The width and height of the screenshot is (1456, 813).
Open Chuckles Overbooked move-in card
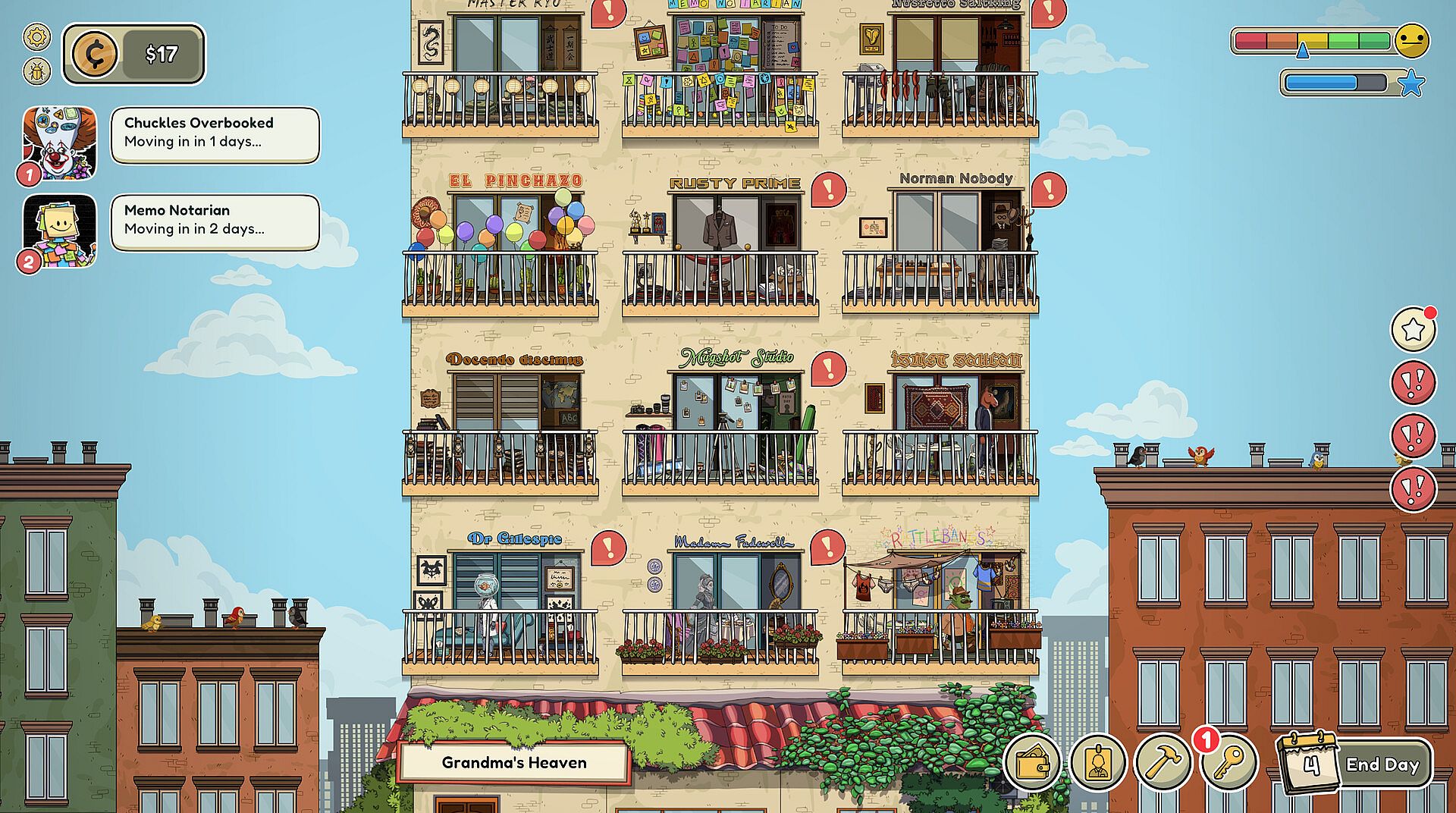click(x=215, y=135)
